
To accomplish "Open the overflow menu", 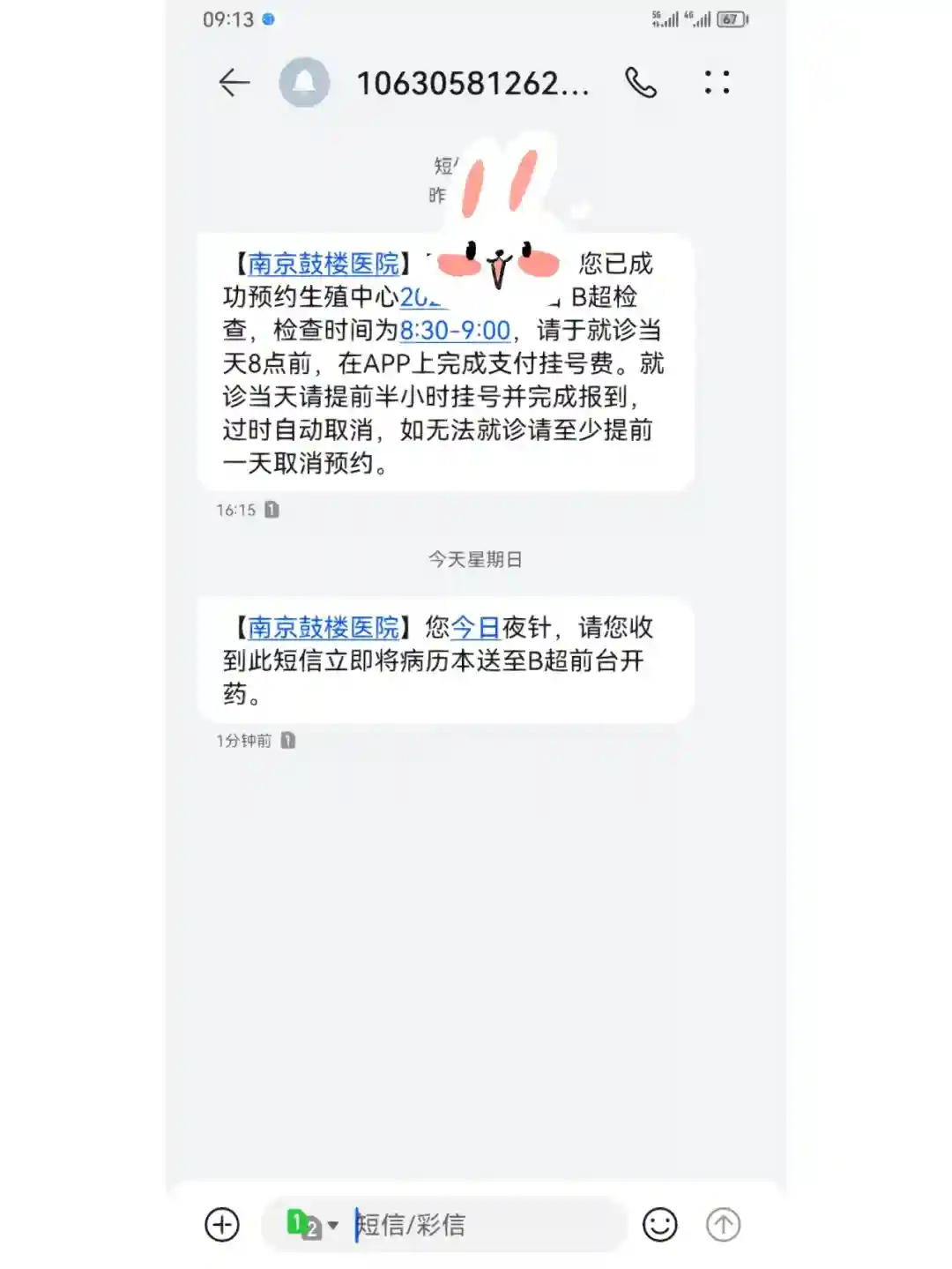I will 717,83.
